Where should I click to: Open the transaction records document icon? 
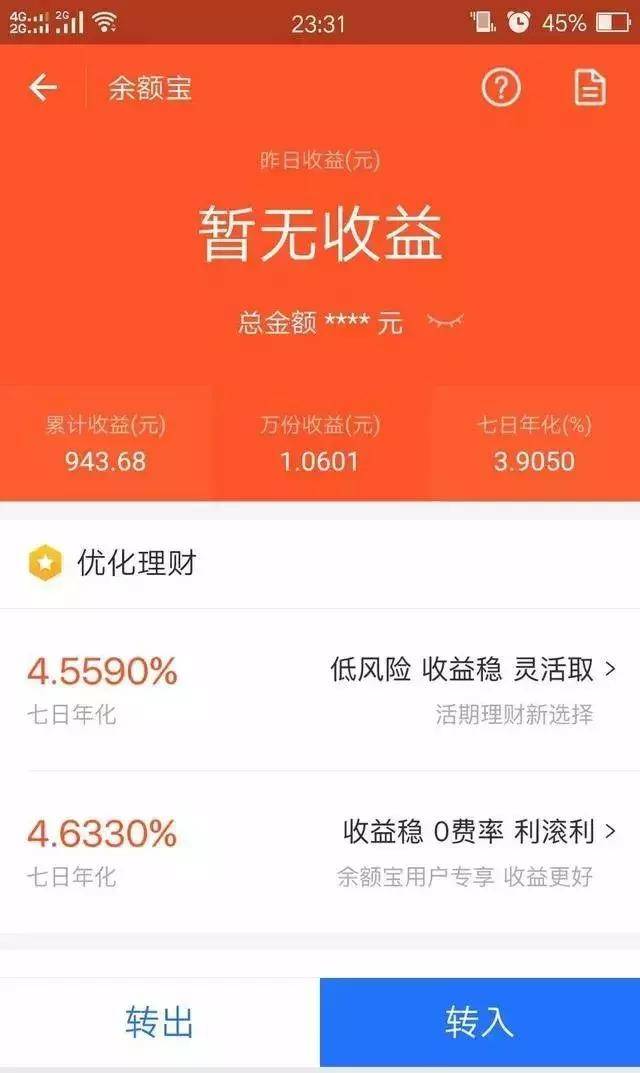click(x=589, y=88)
